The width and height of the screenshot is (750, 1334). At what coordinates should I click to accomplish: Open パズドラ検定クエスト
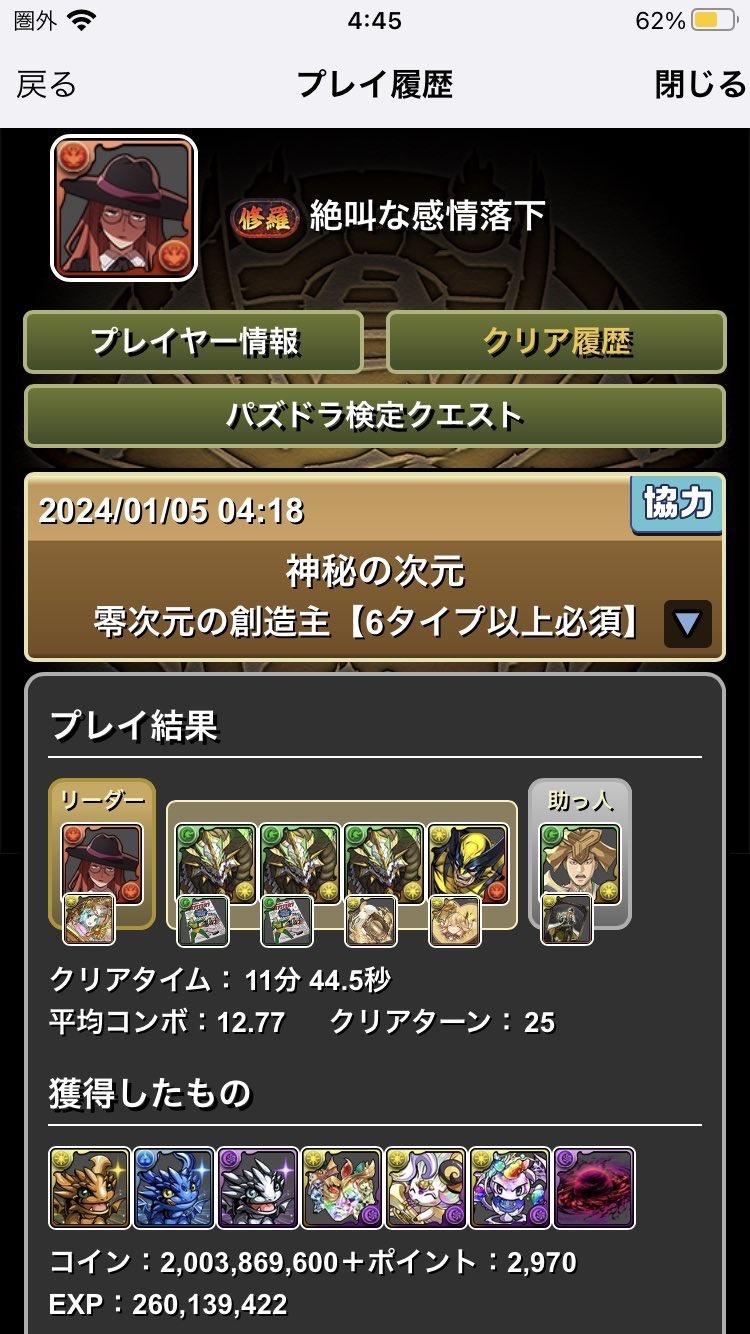(374, 414)
